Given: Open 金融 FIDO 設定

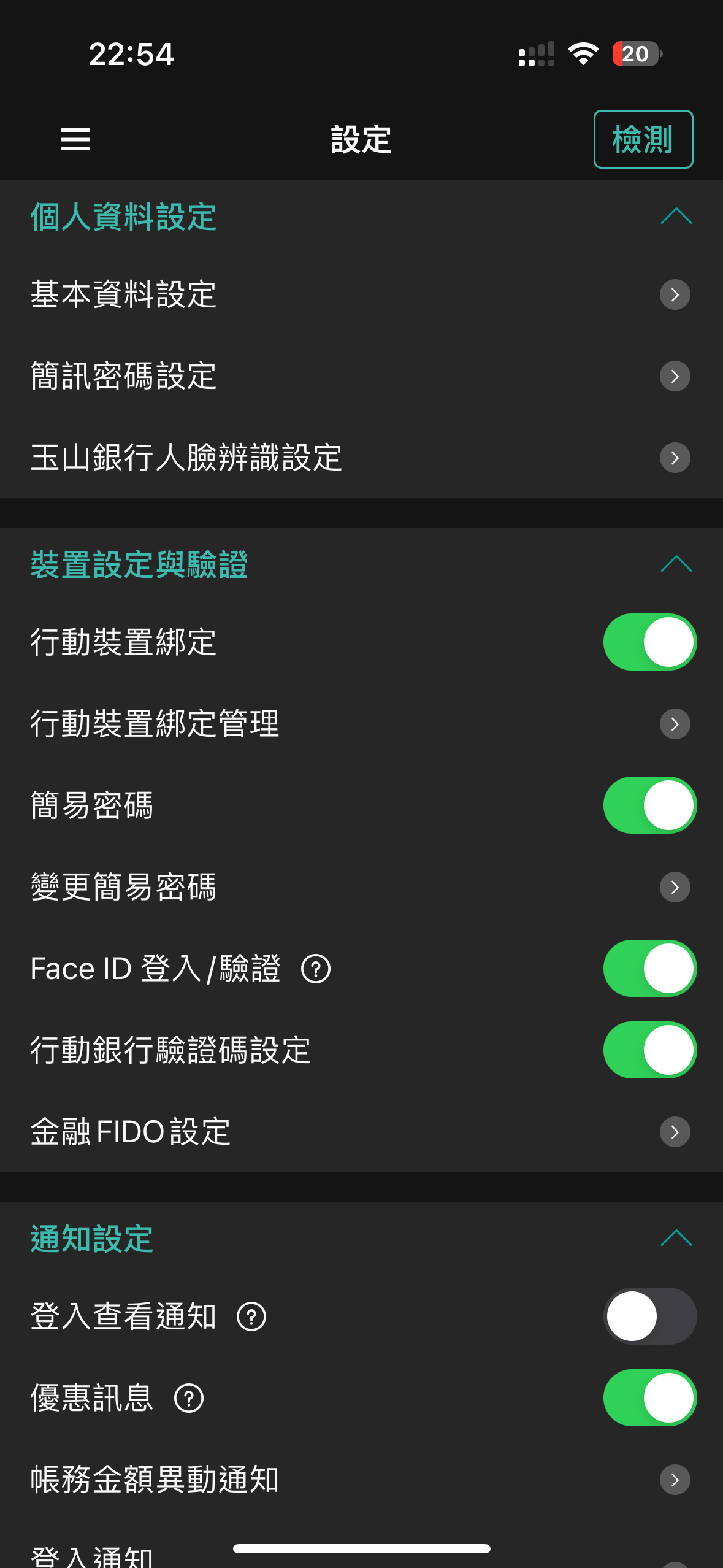Looking at the screenshot, I should [361, 1132].
